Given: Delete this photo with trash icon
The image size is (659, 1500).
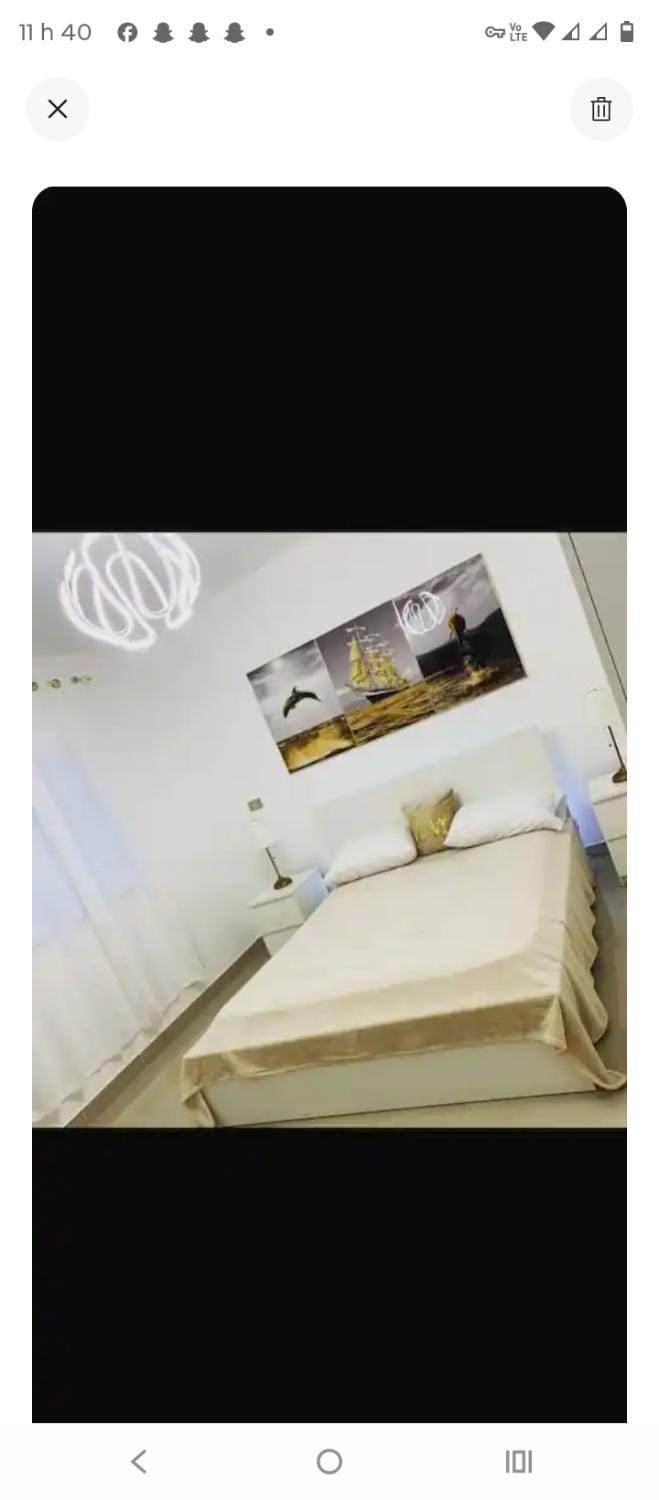Looking at the screenshot, I should pyautogui.click(x=601, y=109).
